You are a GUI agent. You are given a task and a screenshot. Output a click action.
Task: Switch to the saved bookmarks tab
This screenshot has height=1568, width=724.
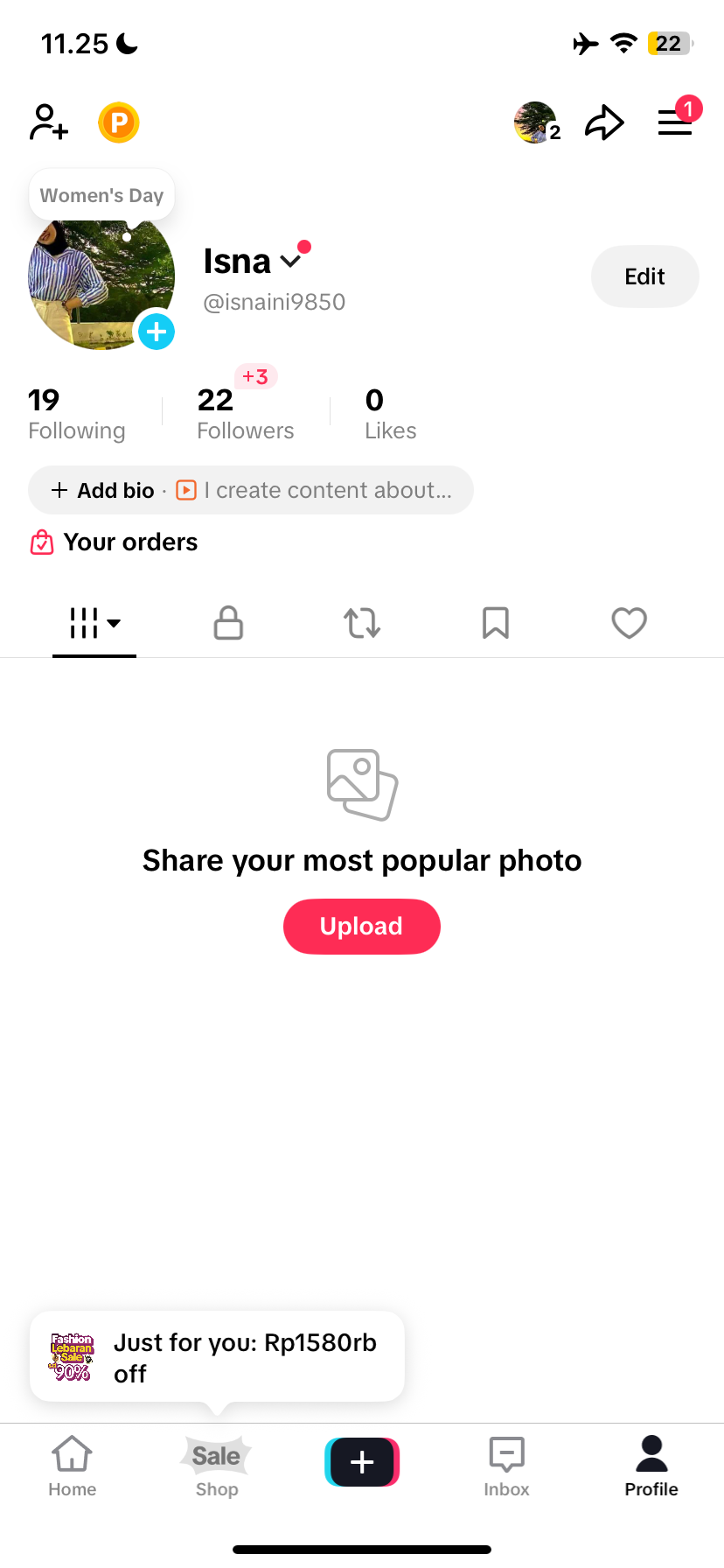[x=496, y=623]
